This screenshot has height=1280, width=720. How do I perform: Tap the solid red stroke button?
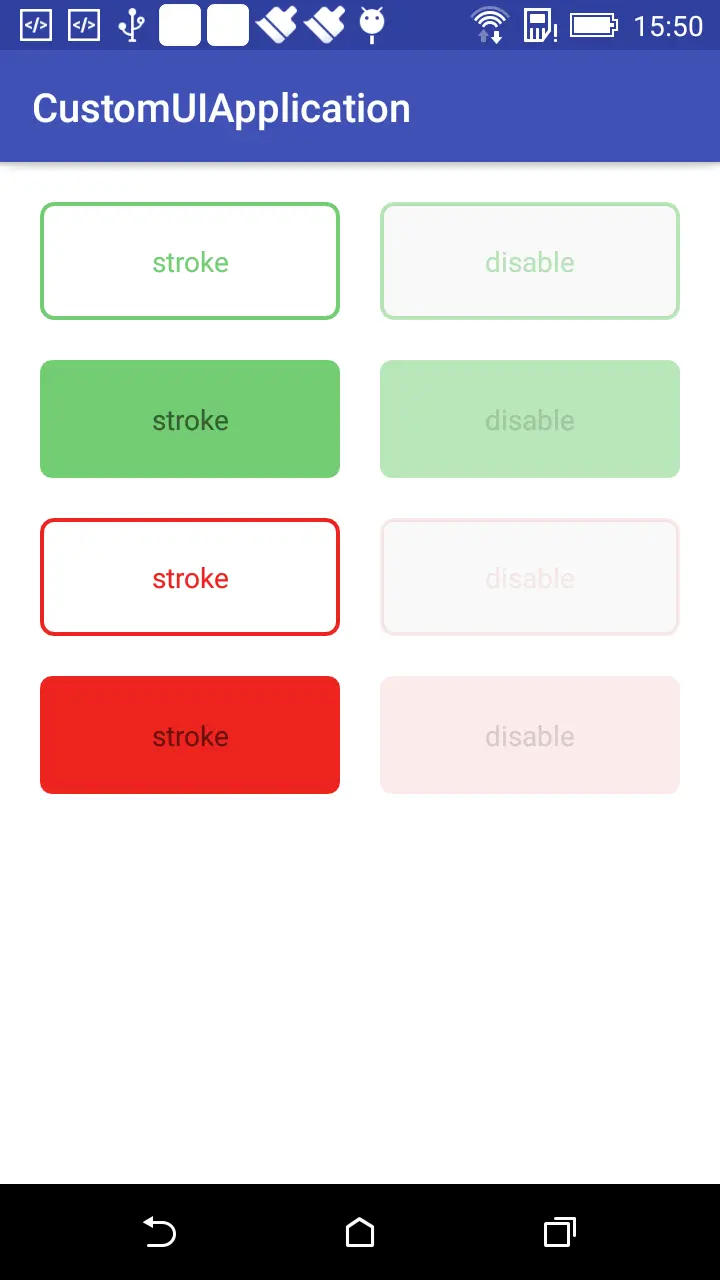point(190,735)
